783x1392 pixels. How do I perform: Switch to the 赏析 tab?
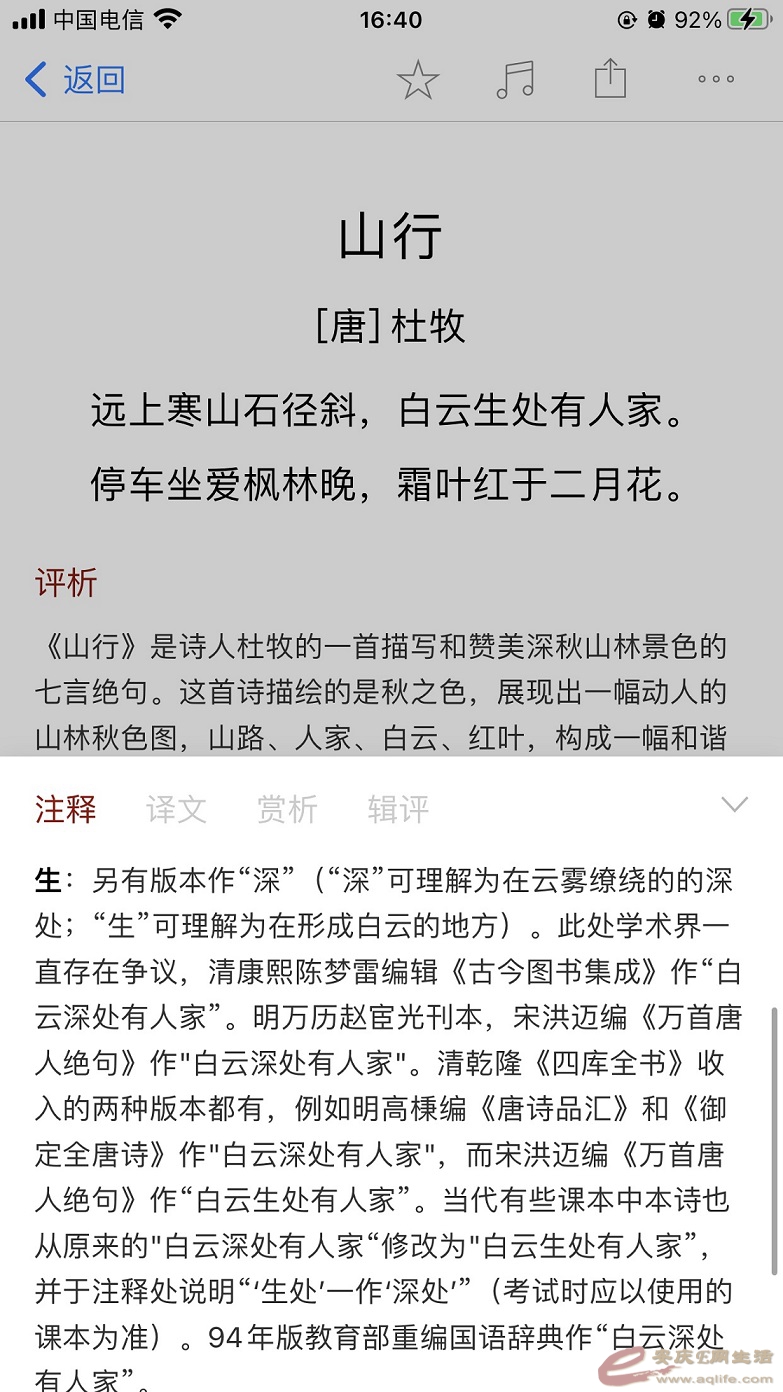pyautogui.click(x=287, y=809)
